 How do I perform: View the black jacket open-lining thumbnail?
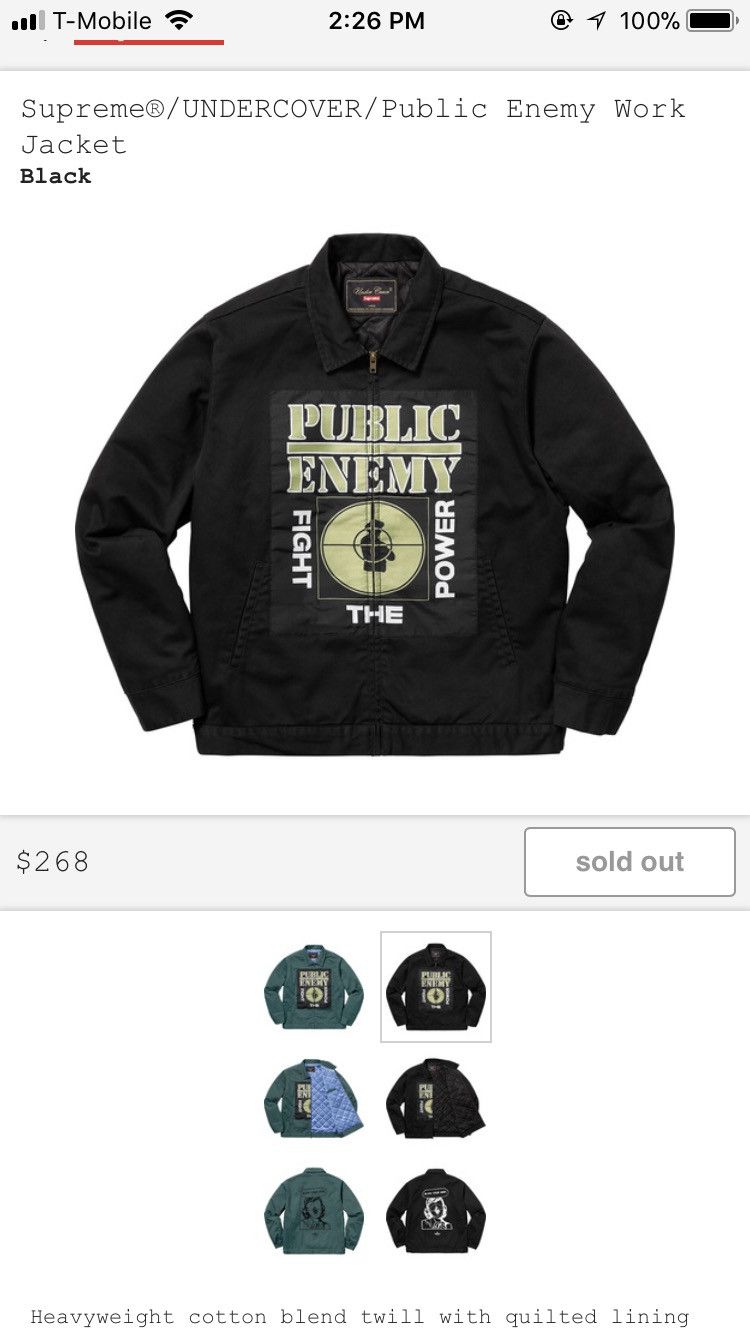click(x=436, y=1097)
